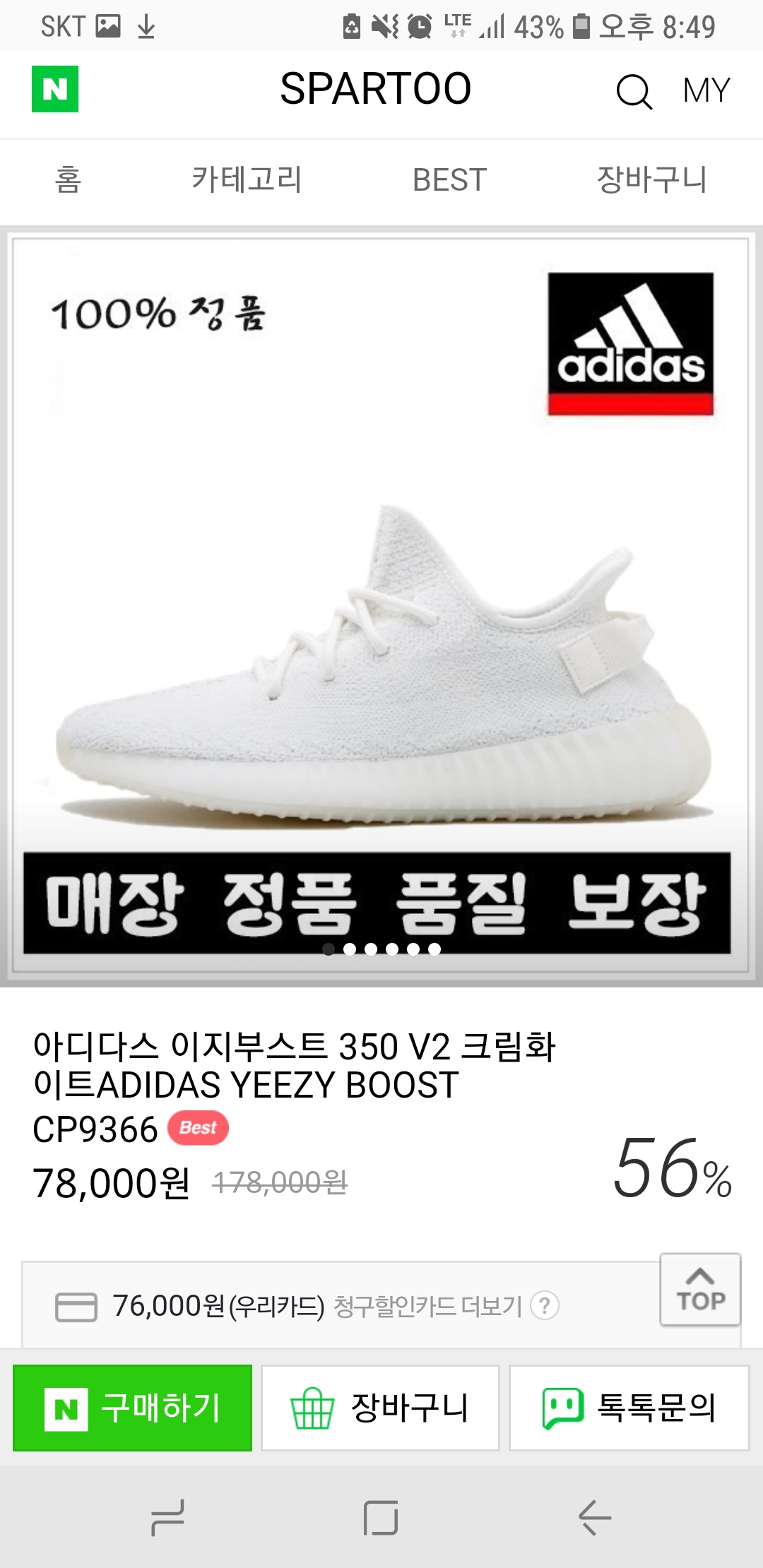Open recent apps from navigation bar
The height and width of the screenshot is (1568, 763).
pos(168,1517)
